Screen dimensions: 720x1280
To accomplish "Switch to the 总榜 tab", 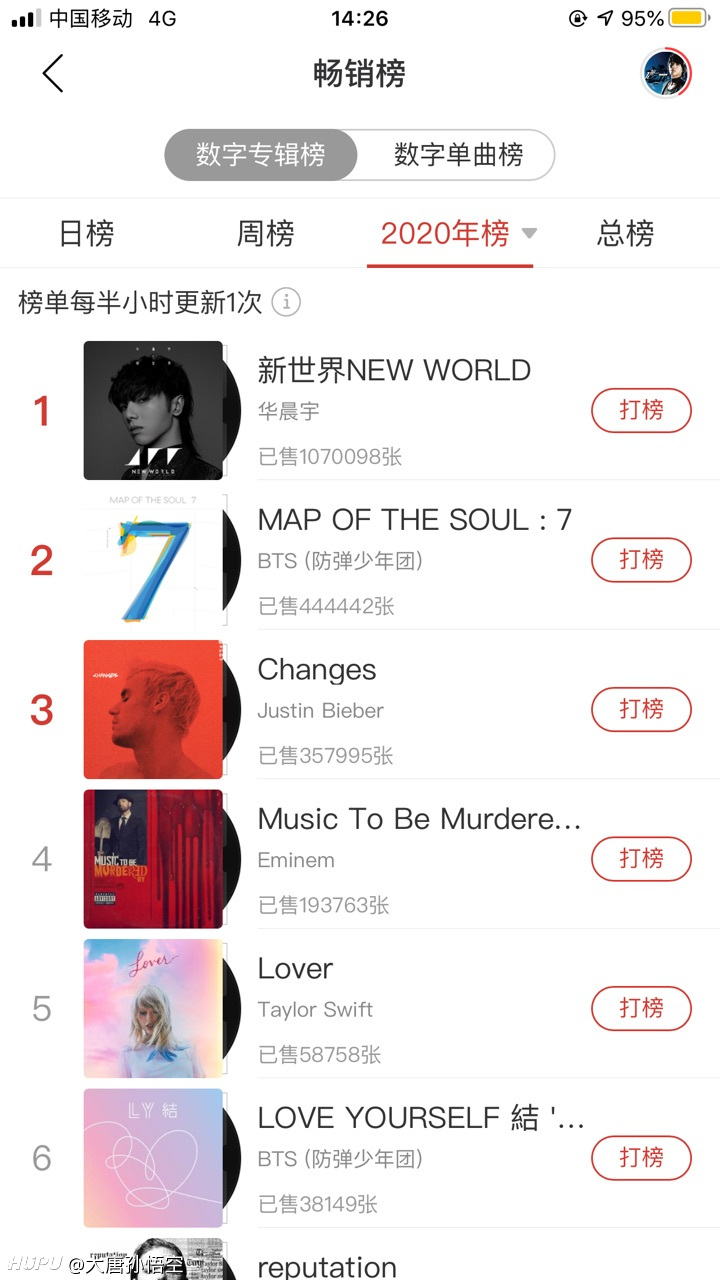I will 625,233.
